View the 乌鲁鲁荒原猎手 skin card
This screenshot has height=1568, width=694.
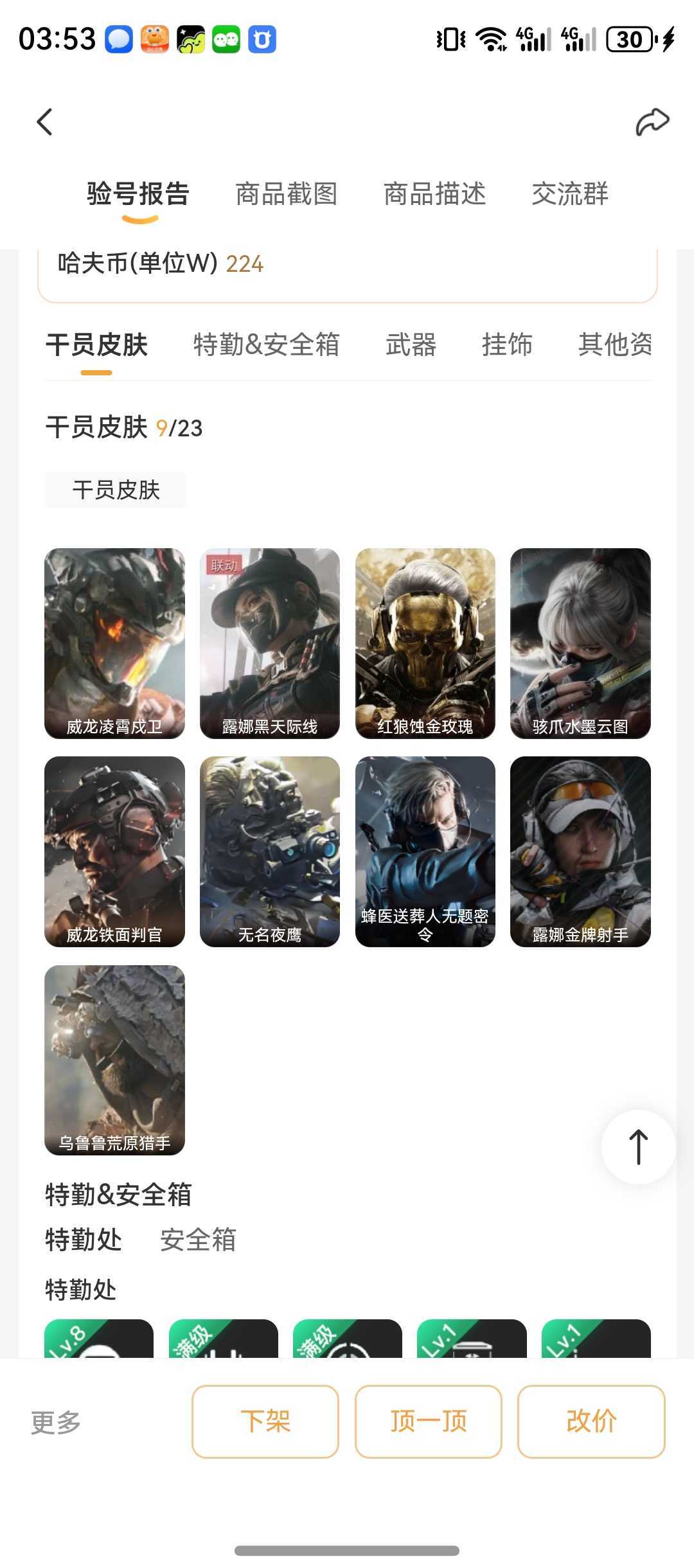coord(114,1059)
